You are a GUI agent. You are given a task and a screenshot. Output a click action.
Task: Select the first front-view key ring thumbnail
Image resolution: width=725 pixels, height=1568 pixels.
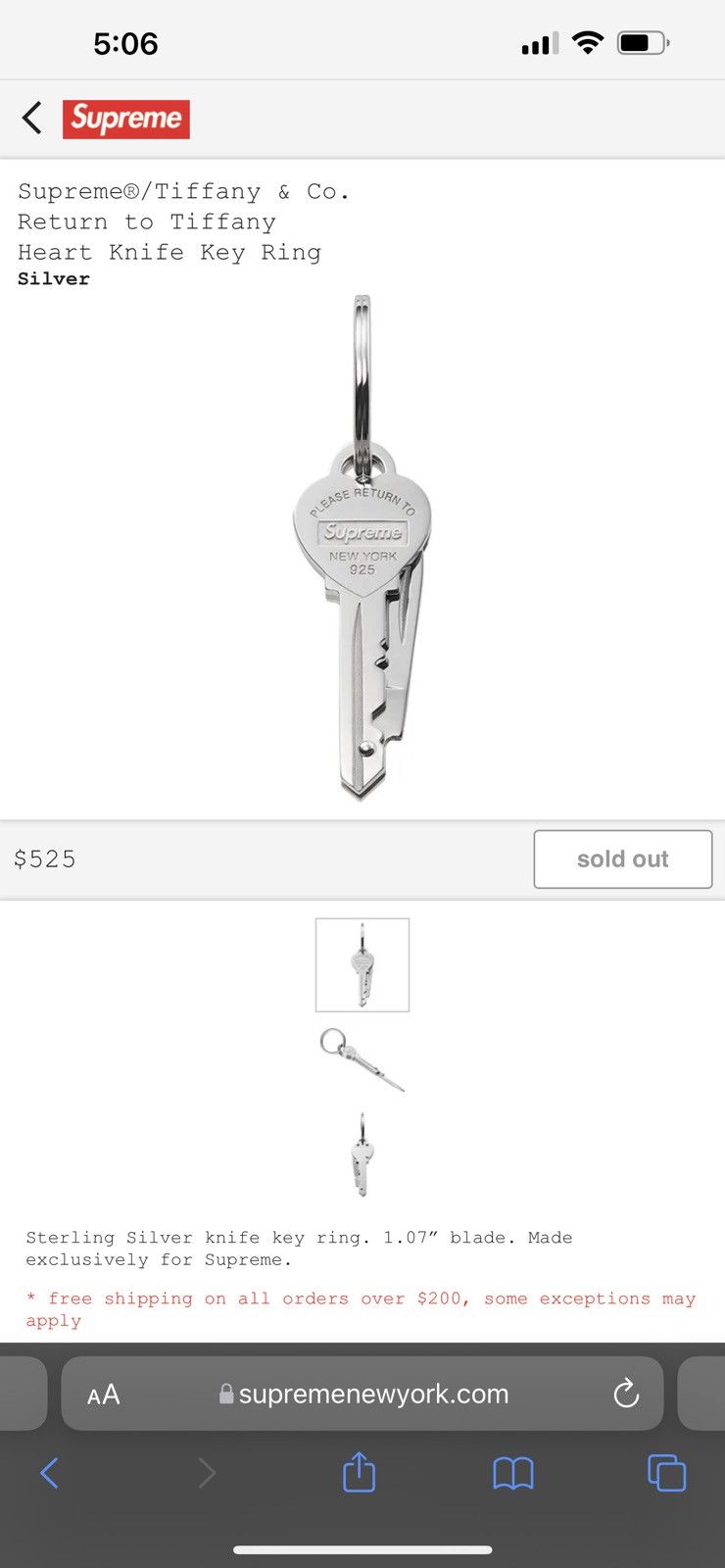tap(362, 964)
